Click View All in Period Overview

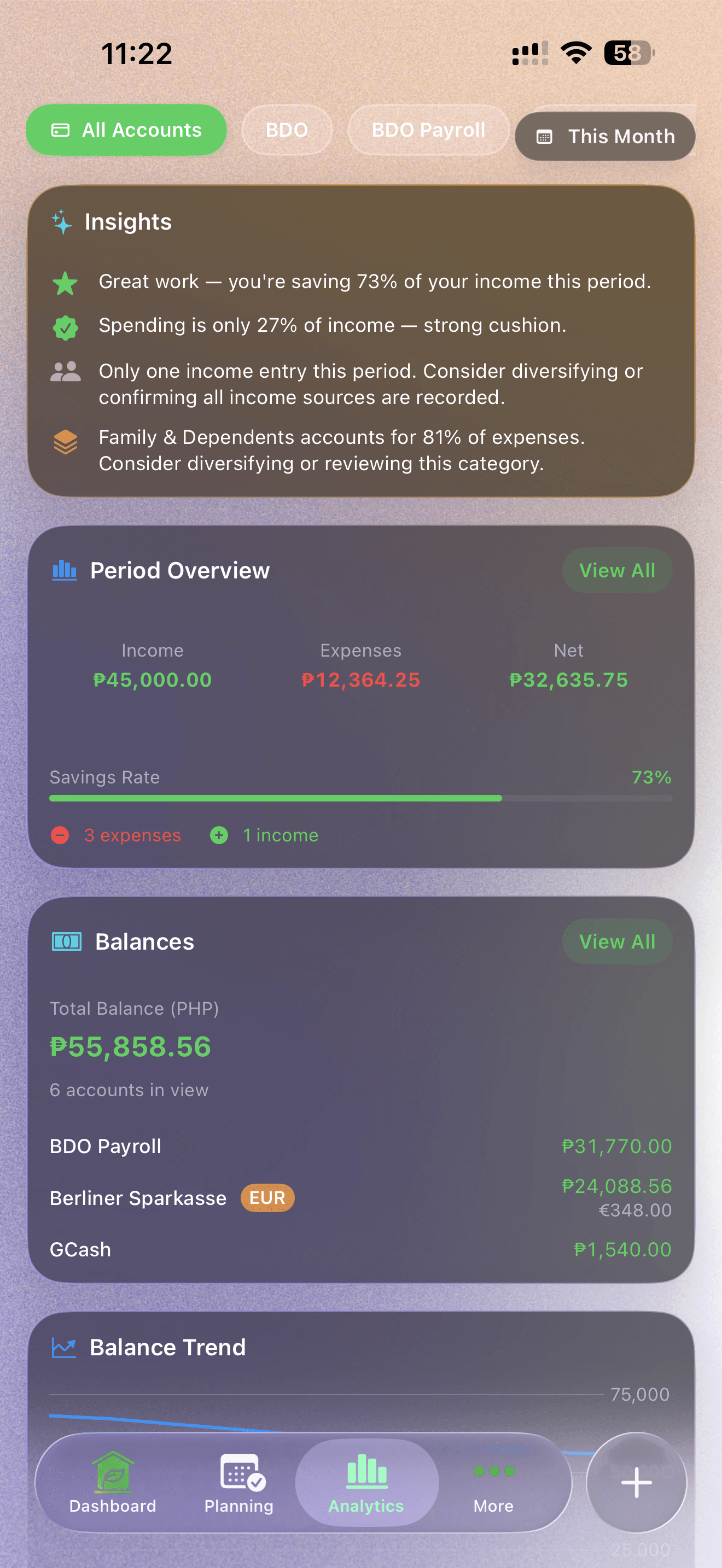pos(616,570)
